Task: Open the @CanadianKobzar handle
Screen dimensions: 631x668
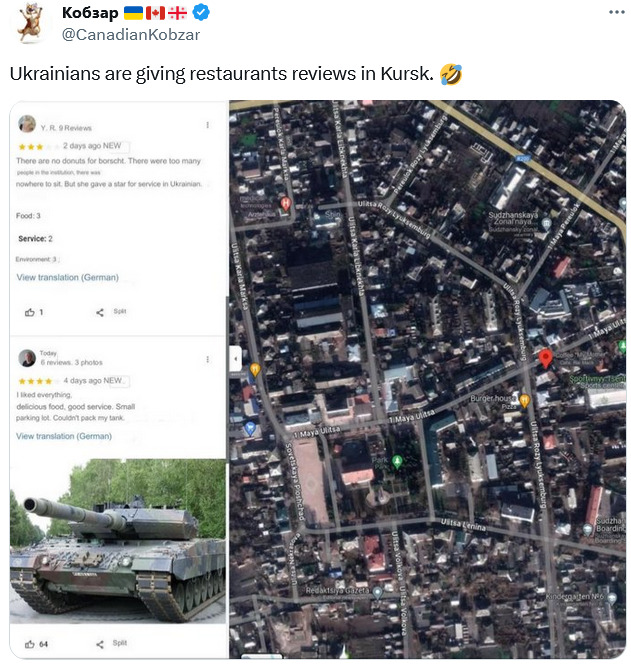Action: [x=131, y=34]
